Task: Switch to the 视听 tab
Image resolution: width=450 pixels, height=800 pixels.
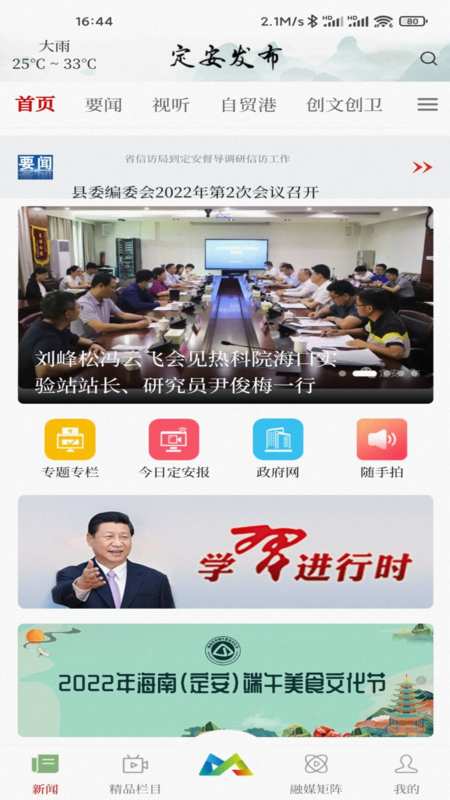Action: click(x=171, y=105)
